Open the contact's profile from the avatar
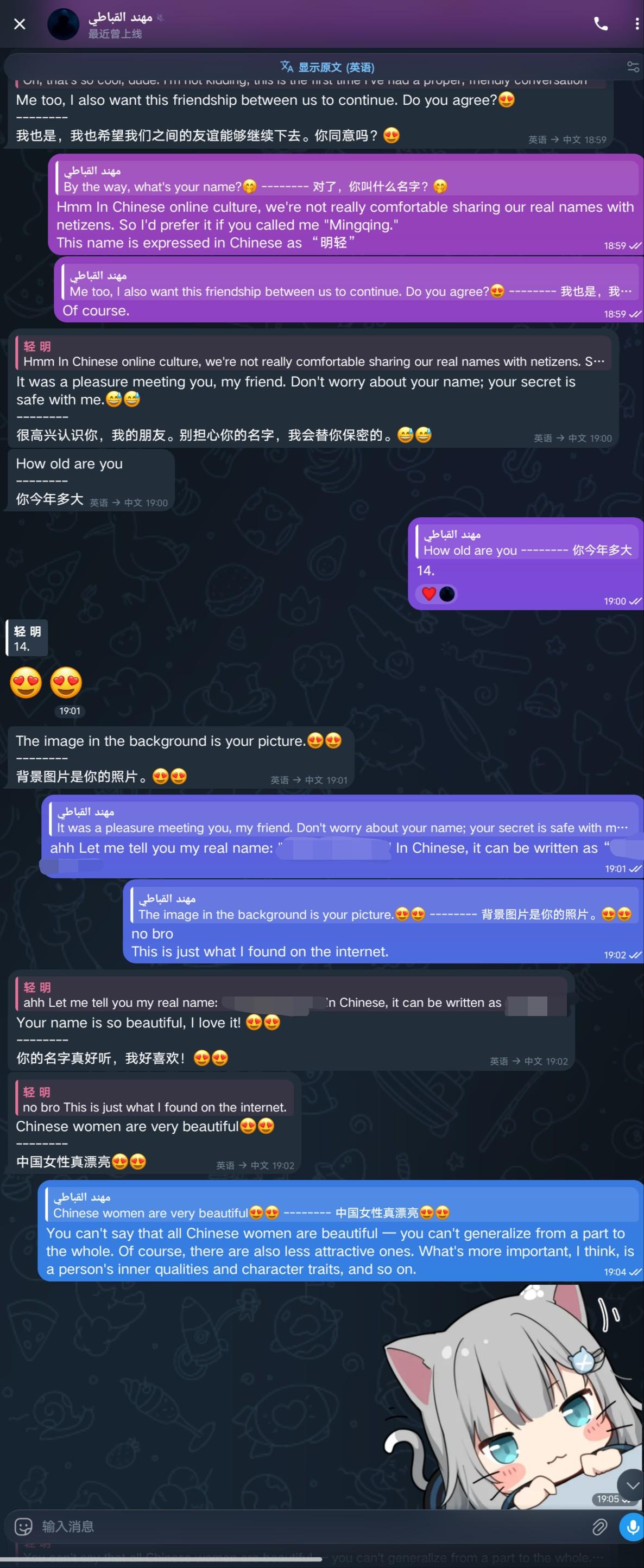Screen dimensions: 644x1568 [x=64, y=24]
